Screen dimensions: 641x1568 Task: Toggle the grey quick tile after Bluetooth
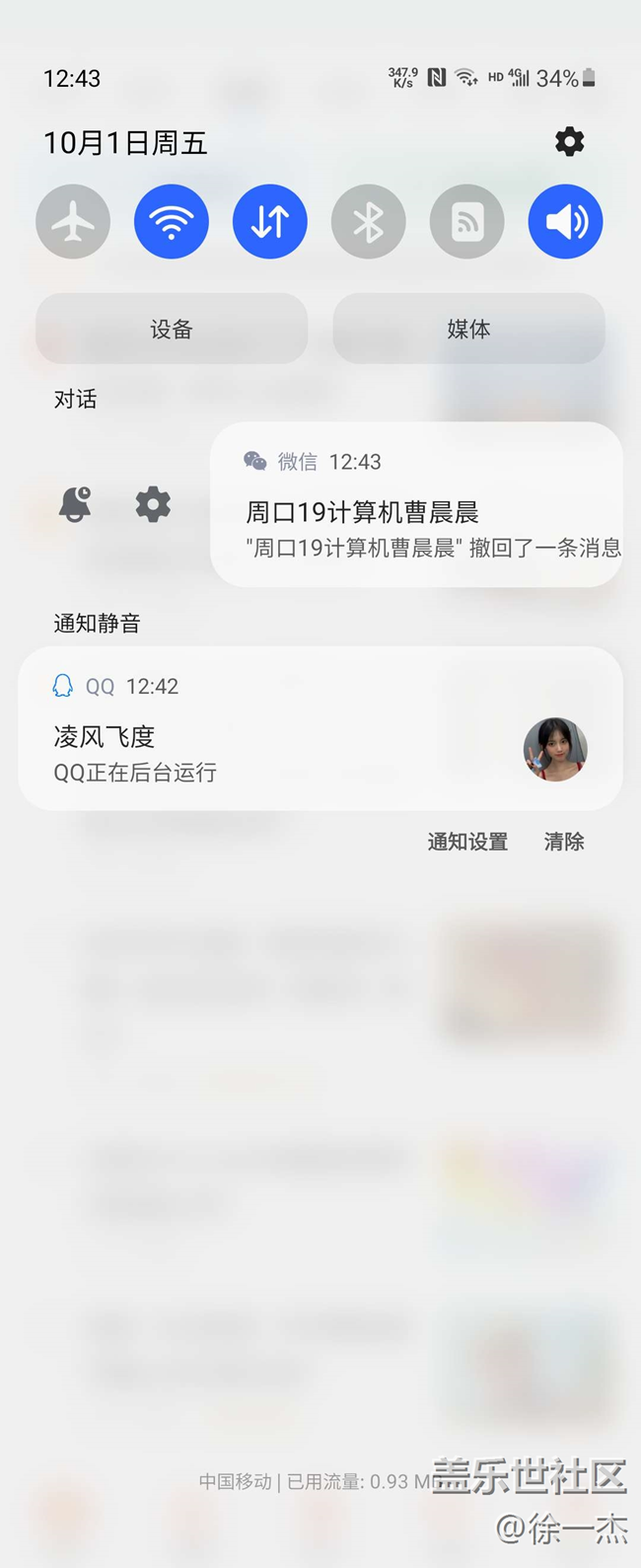point(467,222)
